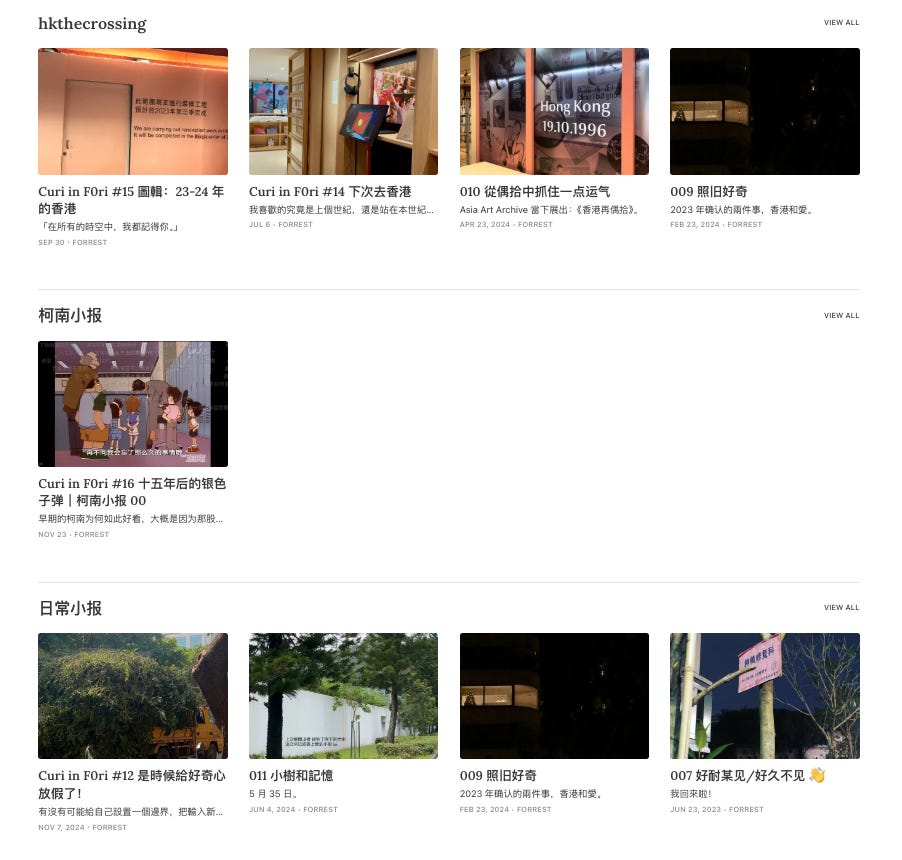View all posts in 柯南小报
This screenshot has height=860, width=902.
click(x=841, y=316)
